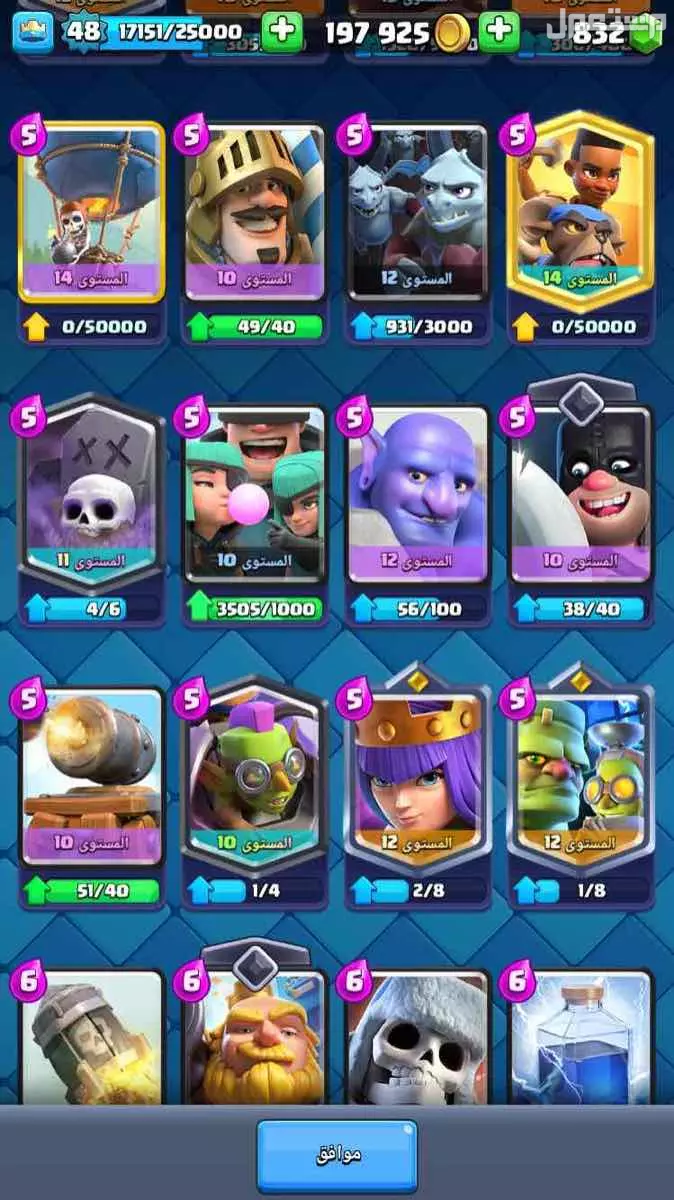Open the Balloon card
Image resolution: width=674 pixels, height=1200 pixels.
click(x=92, y=215)
